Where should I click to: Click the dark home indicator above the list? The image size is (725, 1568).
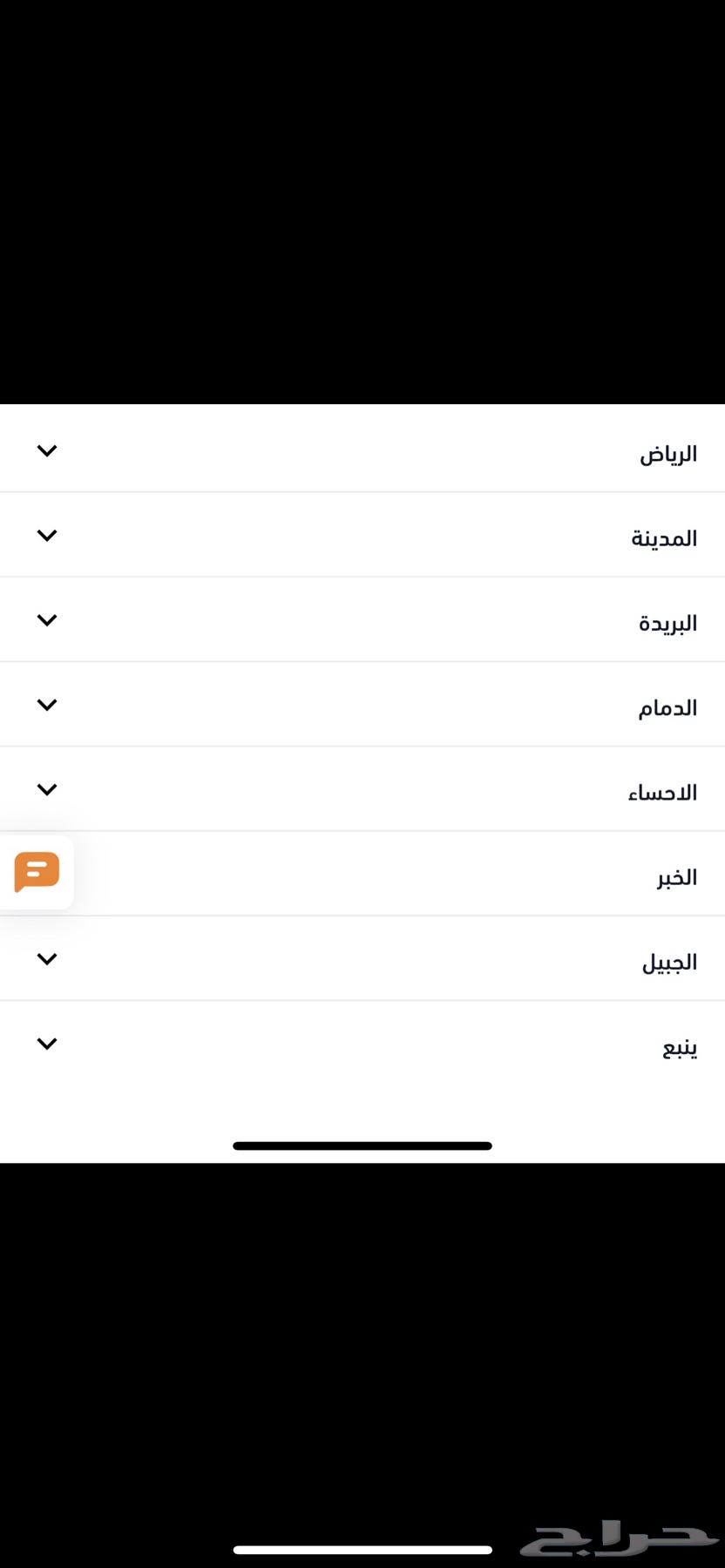point(362,1146)
